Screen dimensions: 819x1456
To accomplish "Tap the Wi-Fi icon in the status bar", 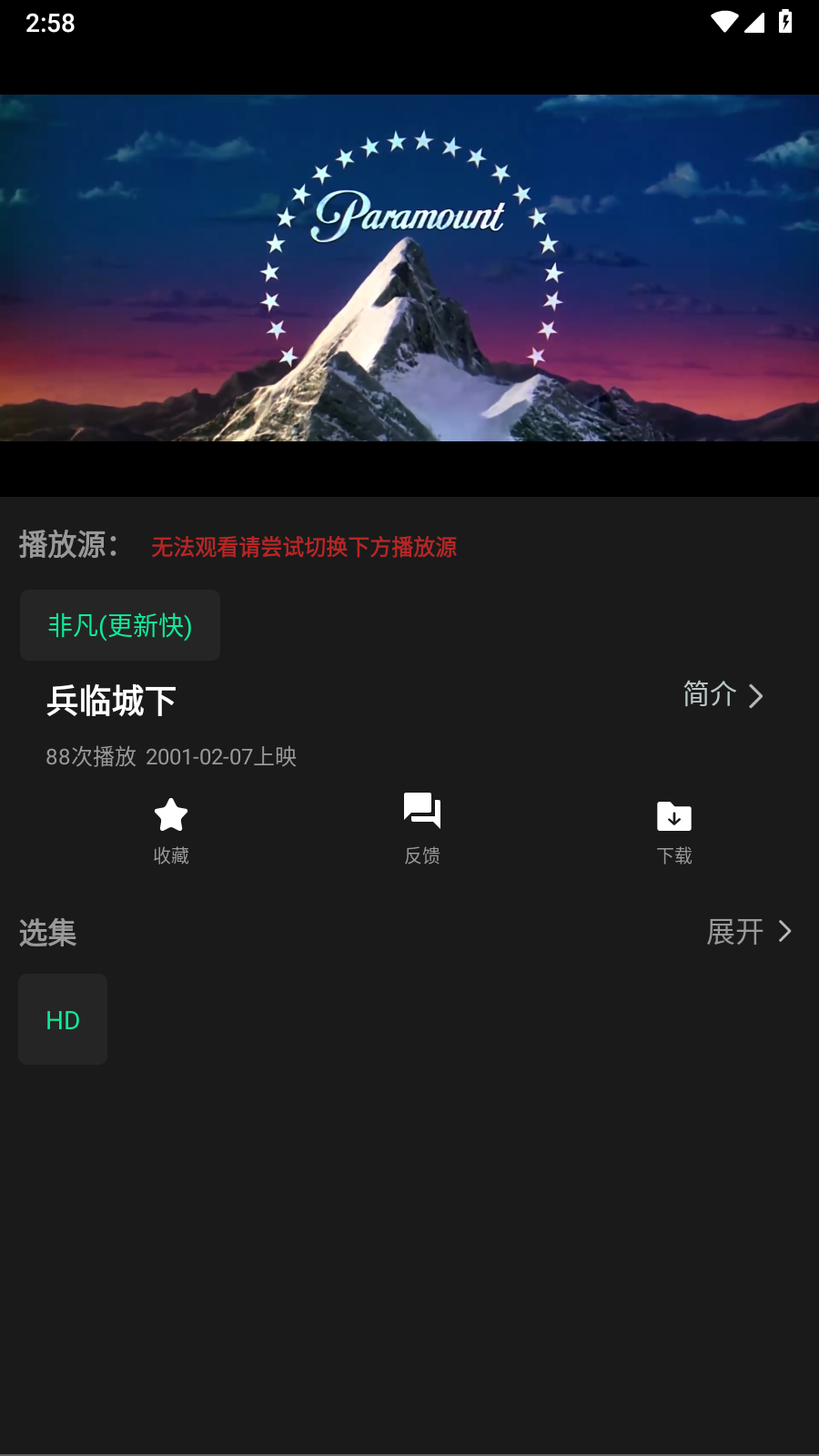I will [725, 22].
